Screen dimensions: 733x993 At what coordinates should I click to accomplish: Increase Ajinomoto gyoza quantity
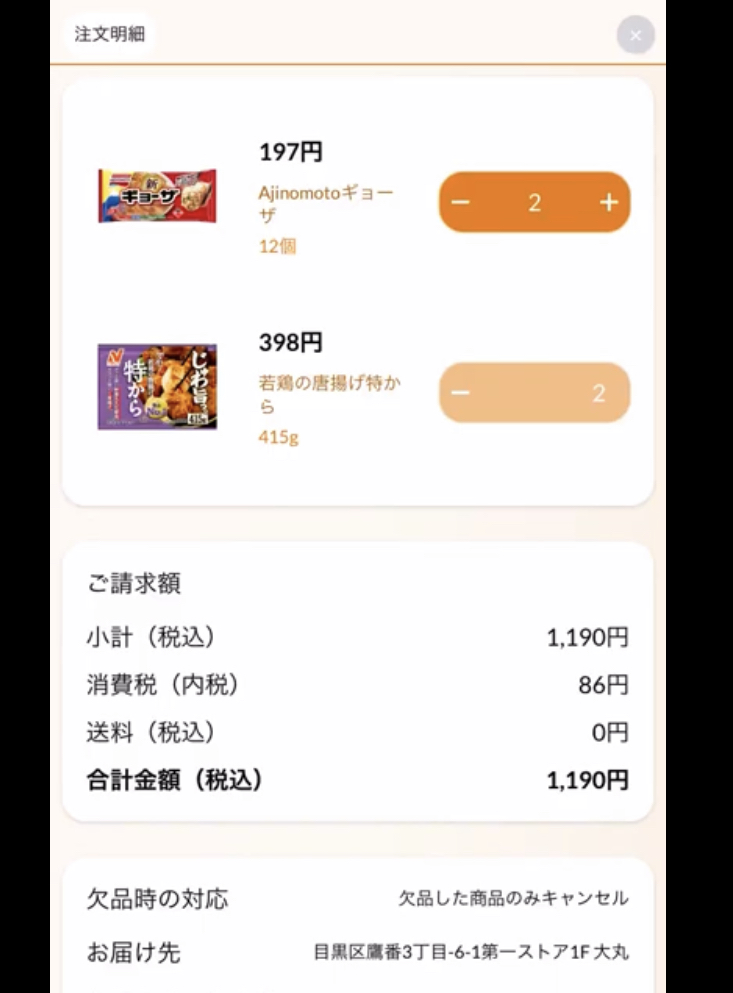tap(609, 202)
